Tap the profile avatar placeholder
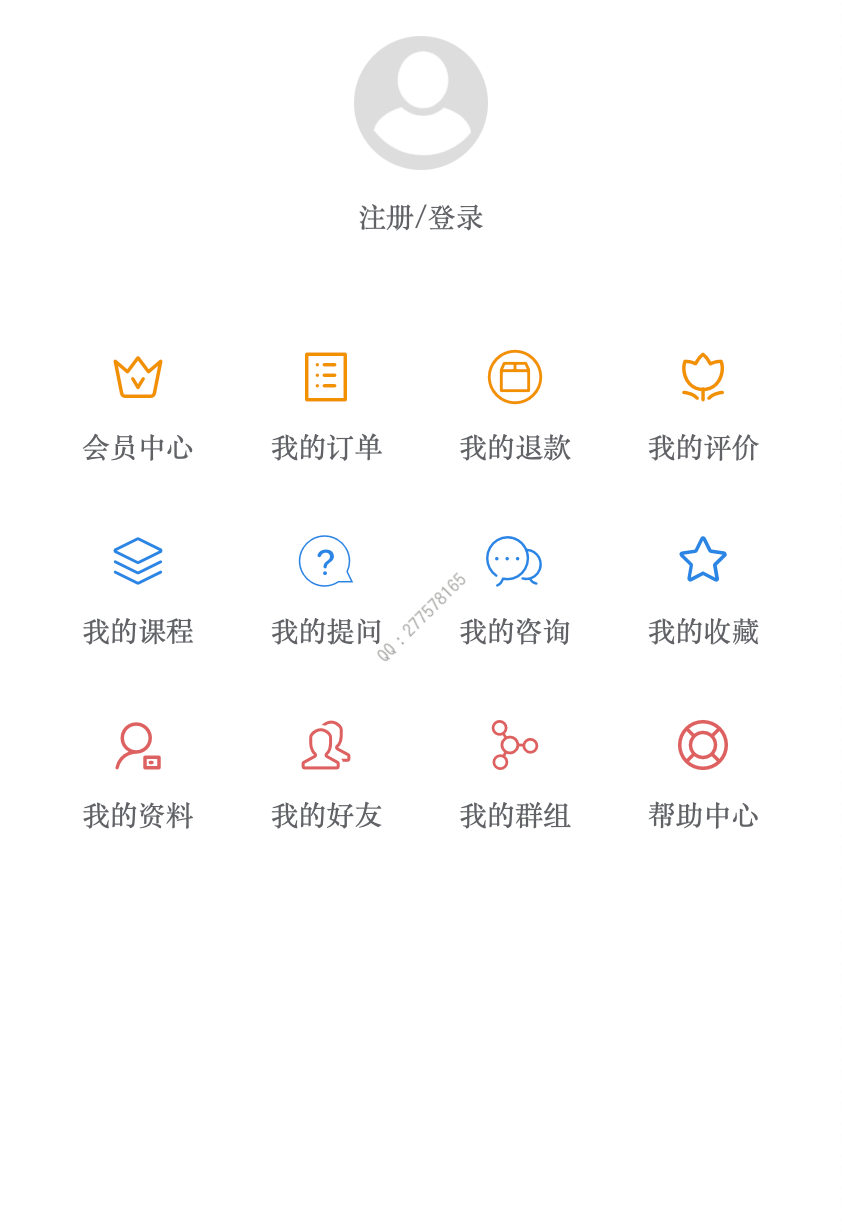Screen dimensions: 842x1232 pyautogui.click(x=421, y=103)
